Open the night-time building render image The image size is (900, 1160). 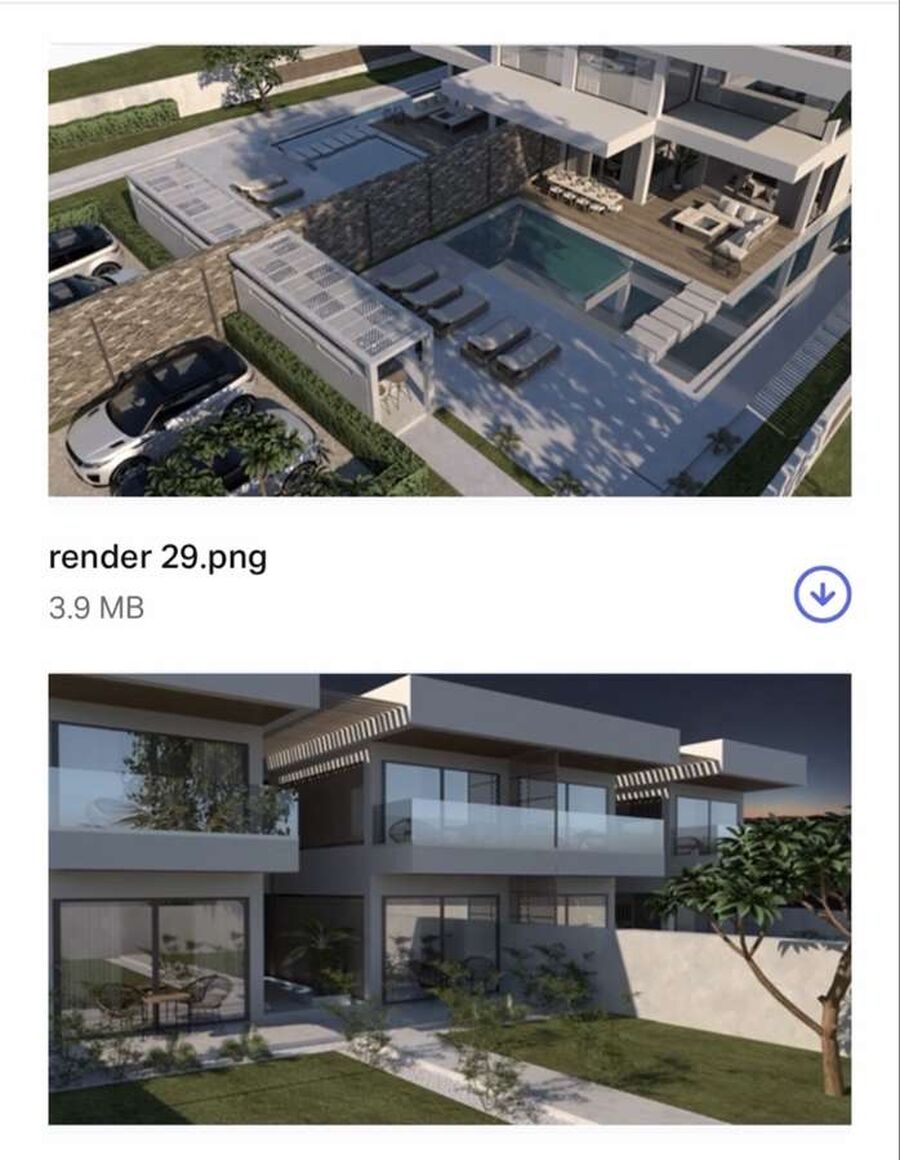pos(449,898)
